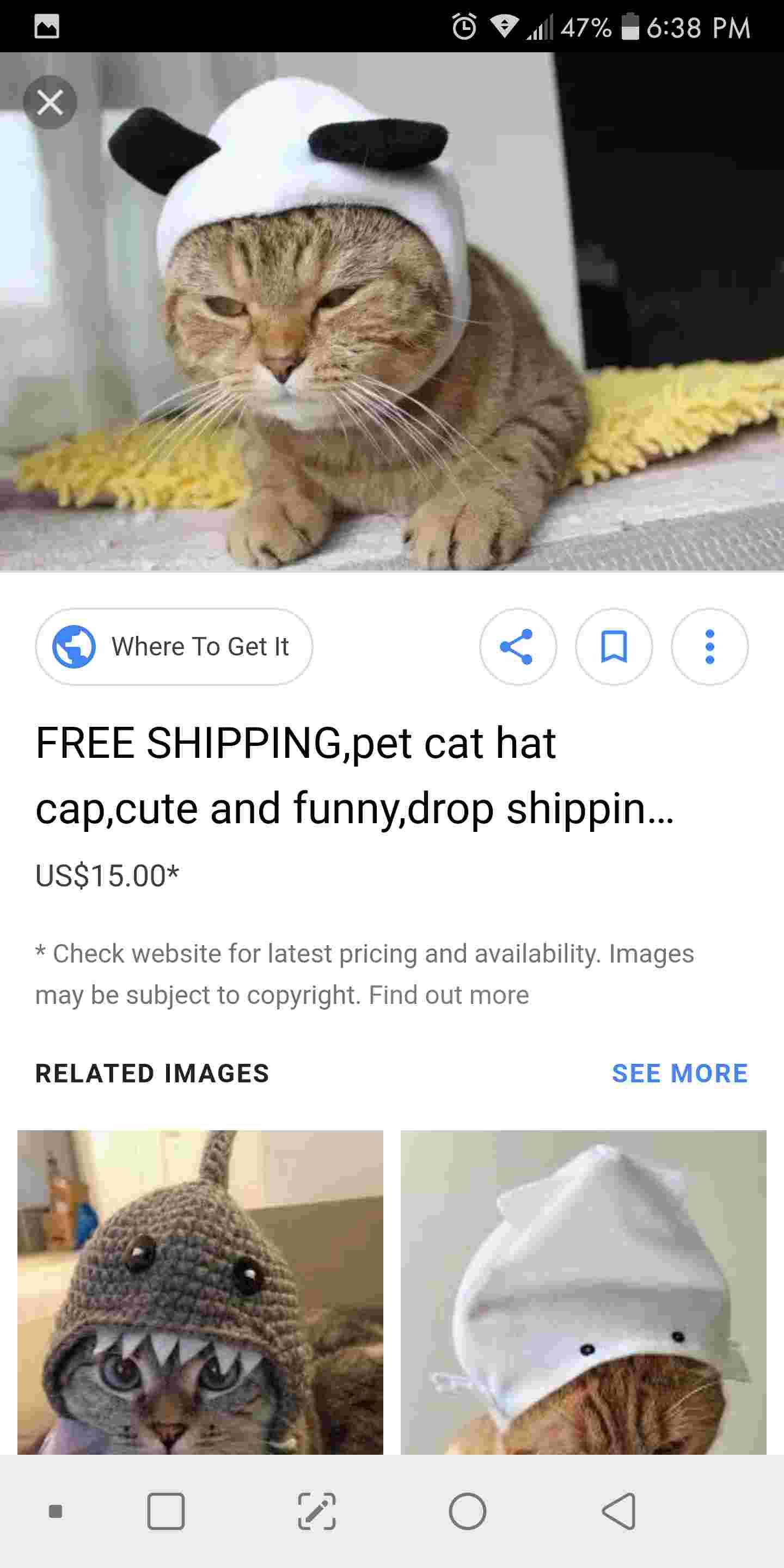
Task: Go back using the system back button
Action: [619, 1511]
